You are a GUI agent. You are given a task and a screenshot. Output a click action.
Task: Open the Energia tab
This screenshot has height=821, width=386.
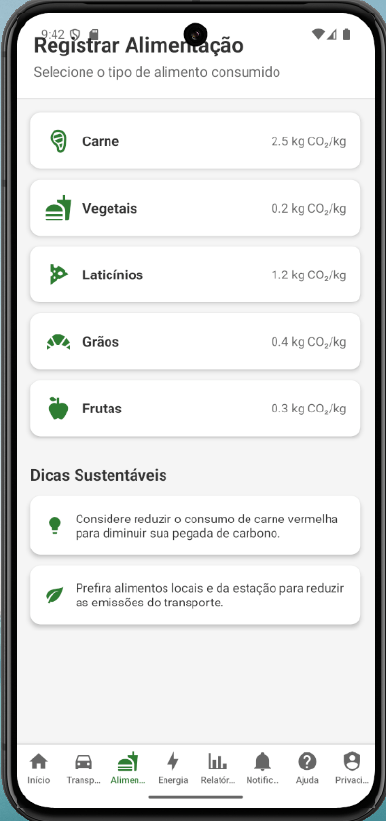point(173,768)
